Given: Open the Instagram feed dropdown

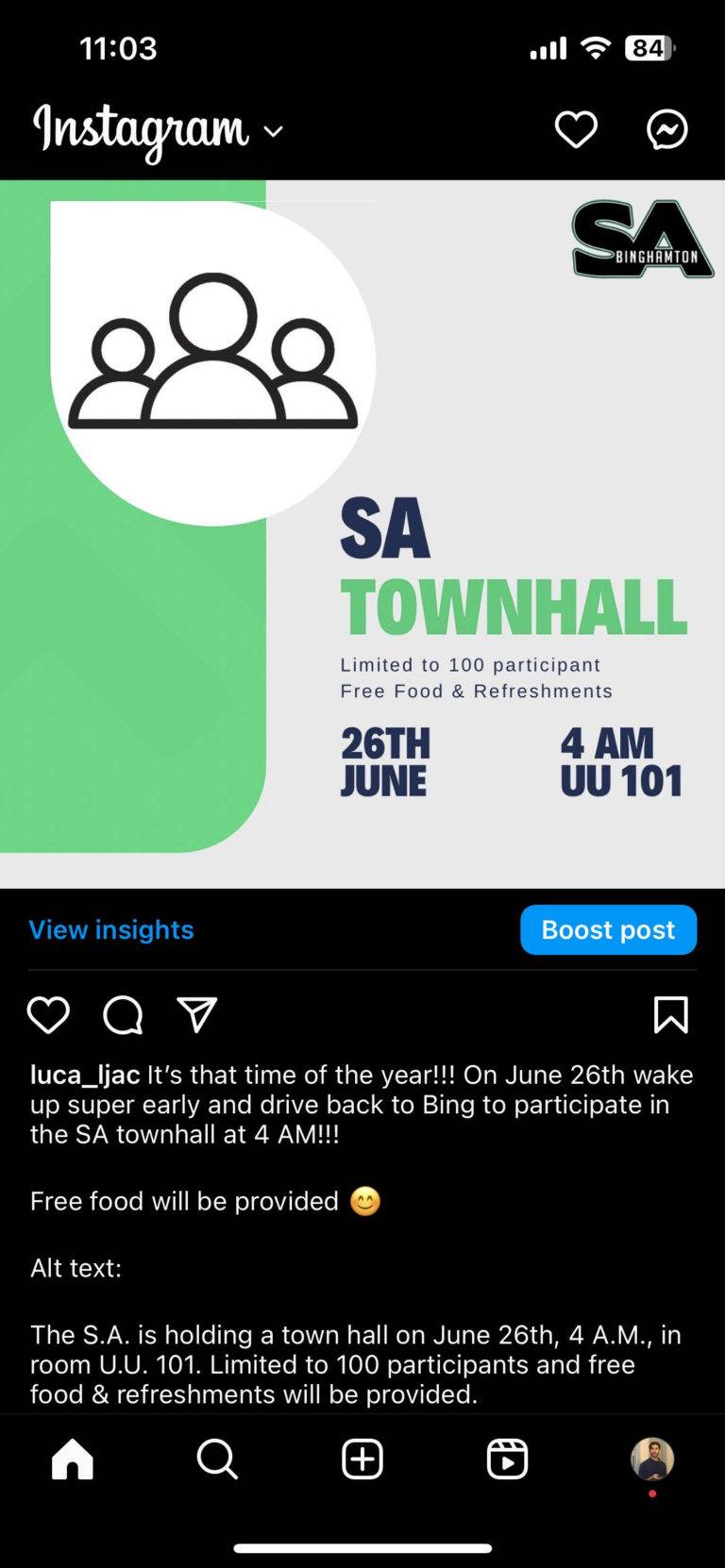Looking at the screenshot, I should (158, 130).
